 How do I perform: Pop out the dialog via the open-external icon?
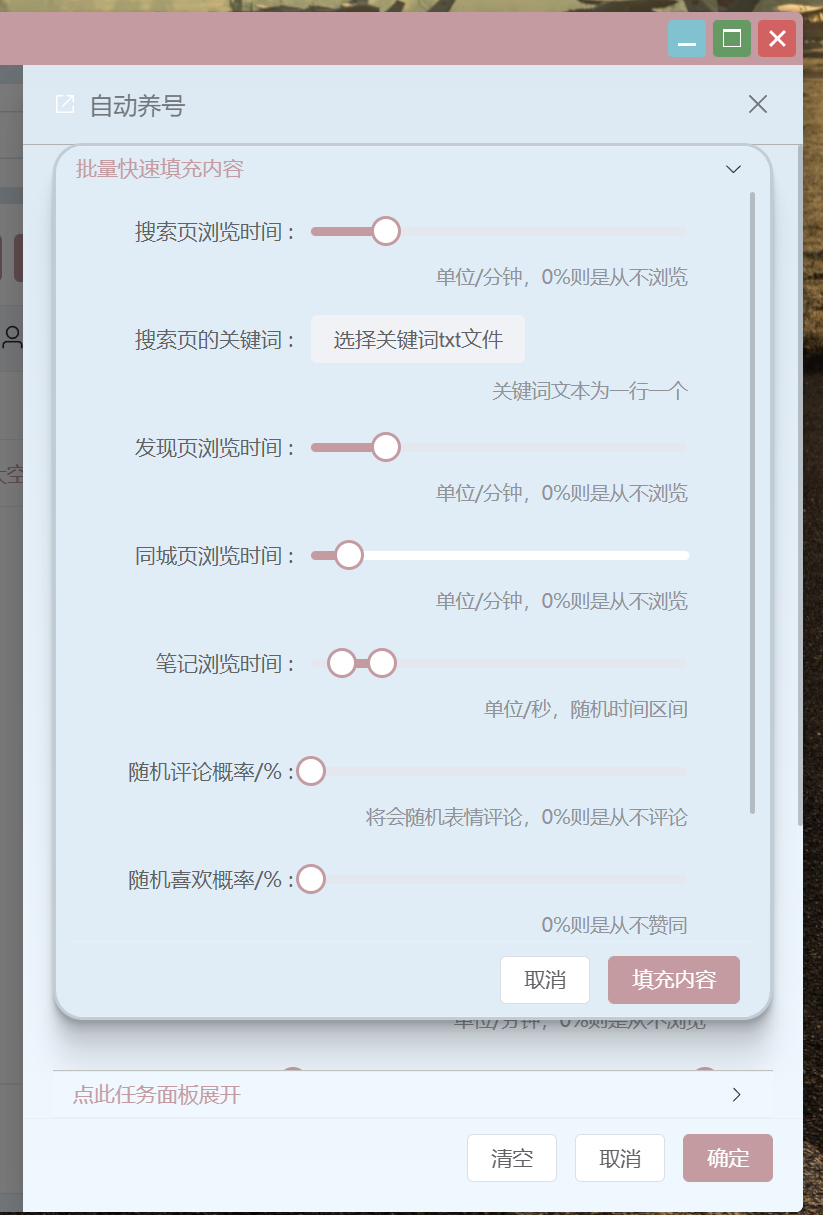(x=65, y=104)
